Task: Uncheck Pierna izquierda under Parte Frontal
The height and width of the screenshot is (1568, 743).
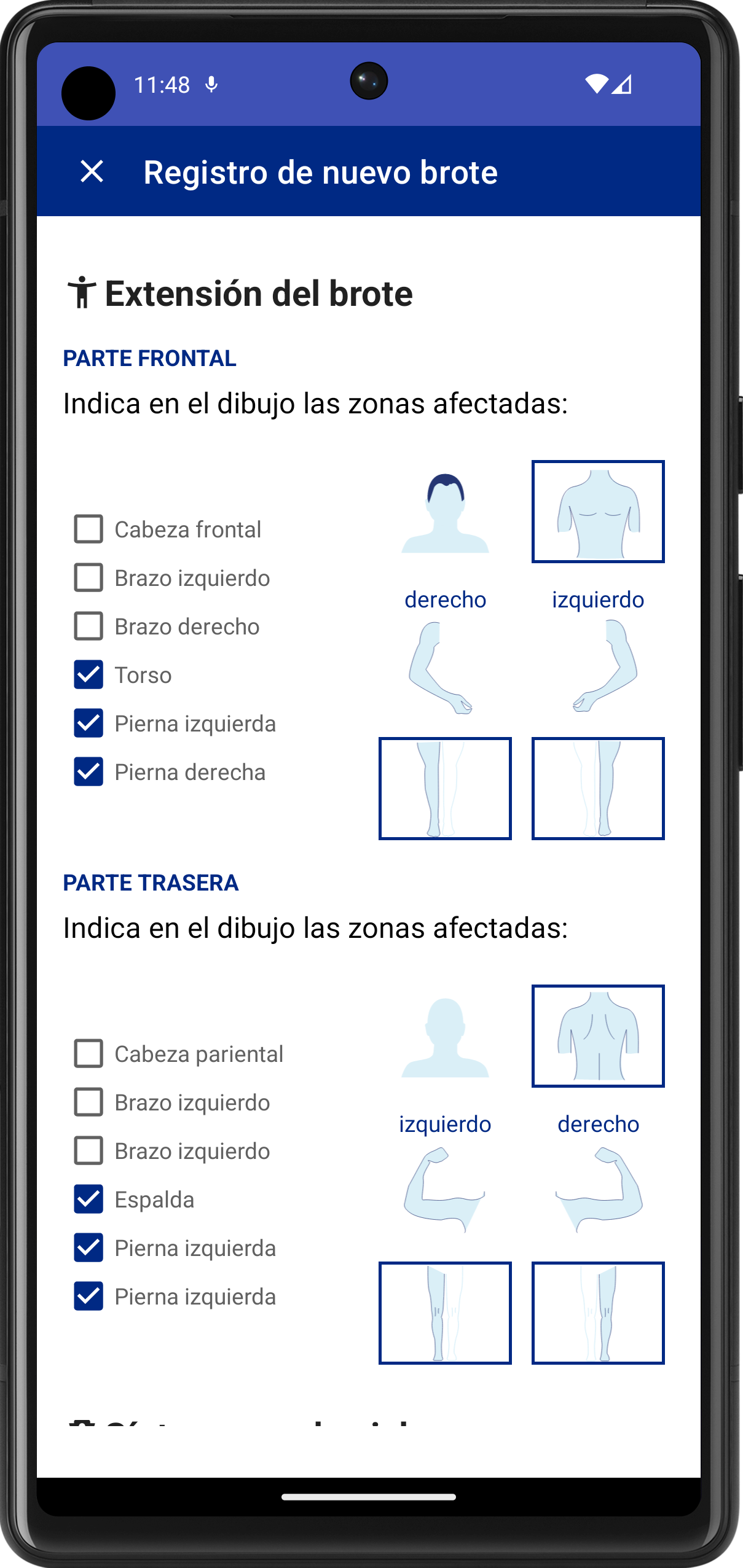Action: coord(88,724)
